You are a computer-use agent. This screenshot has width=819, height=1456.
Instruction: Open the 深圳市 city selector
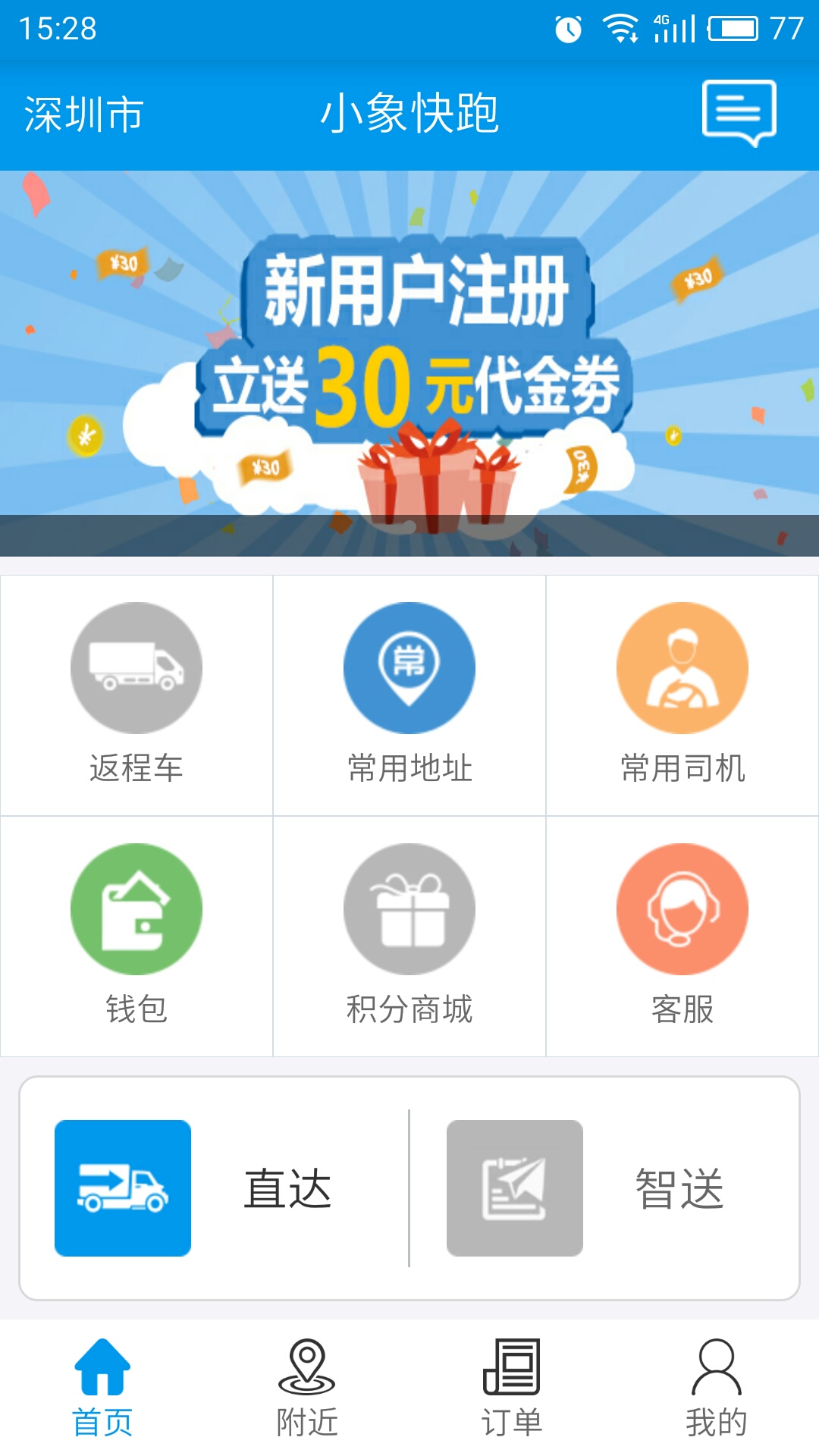[x=85, y=115]
